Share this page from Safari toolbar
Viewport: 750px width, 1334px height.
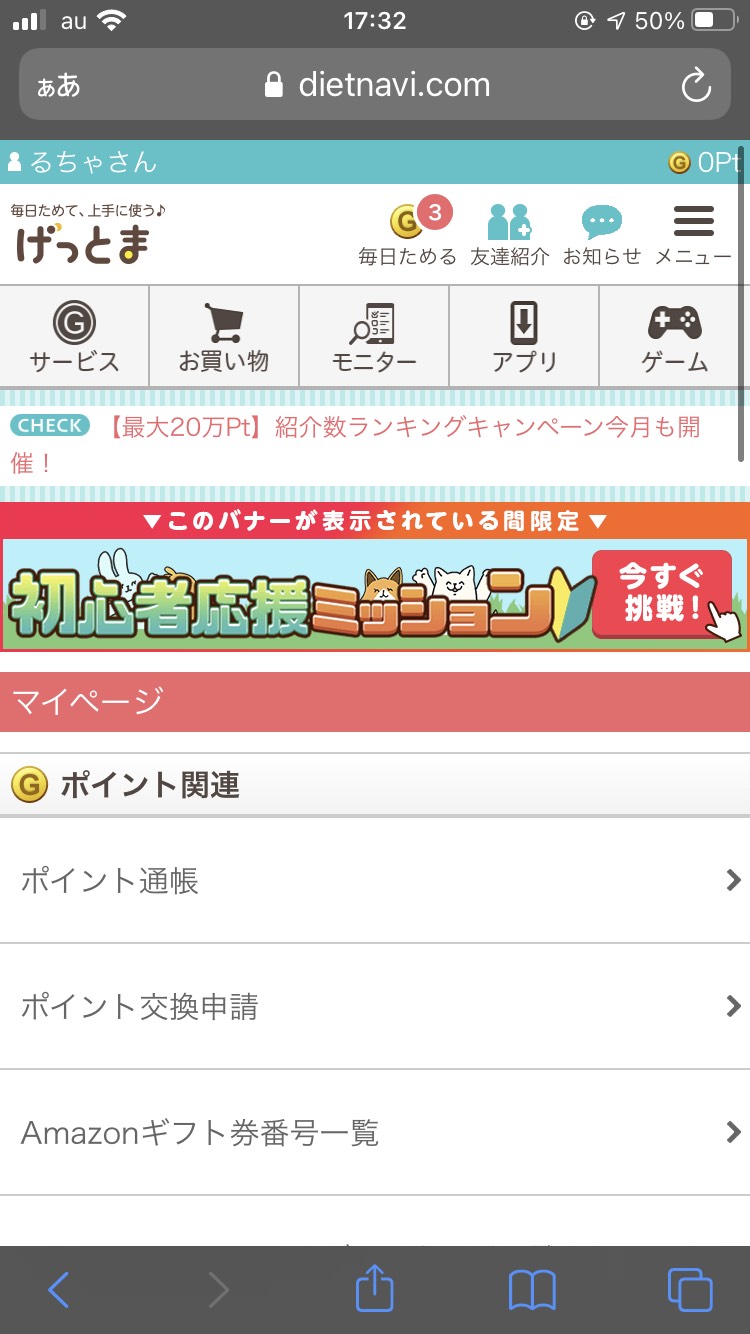(x=374, y=1288)
